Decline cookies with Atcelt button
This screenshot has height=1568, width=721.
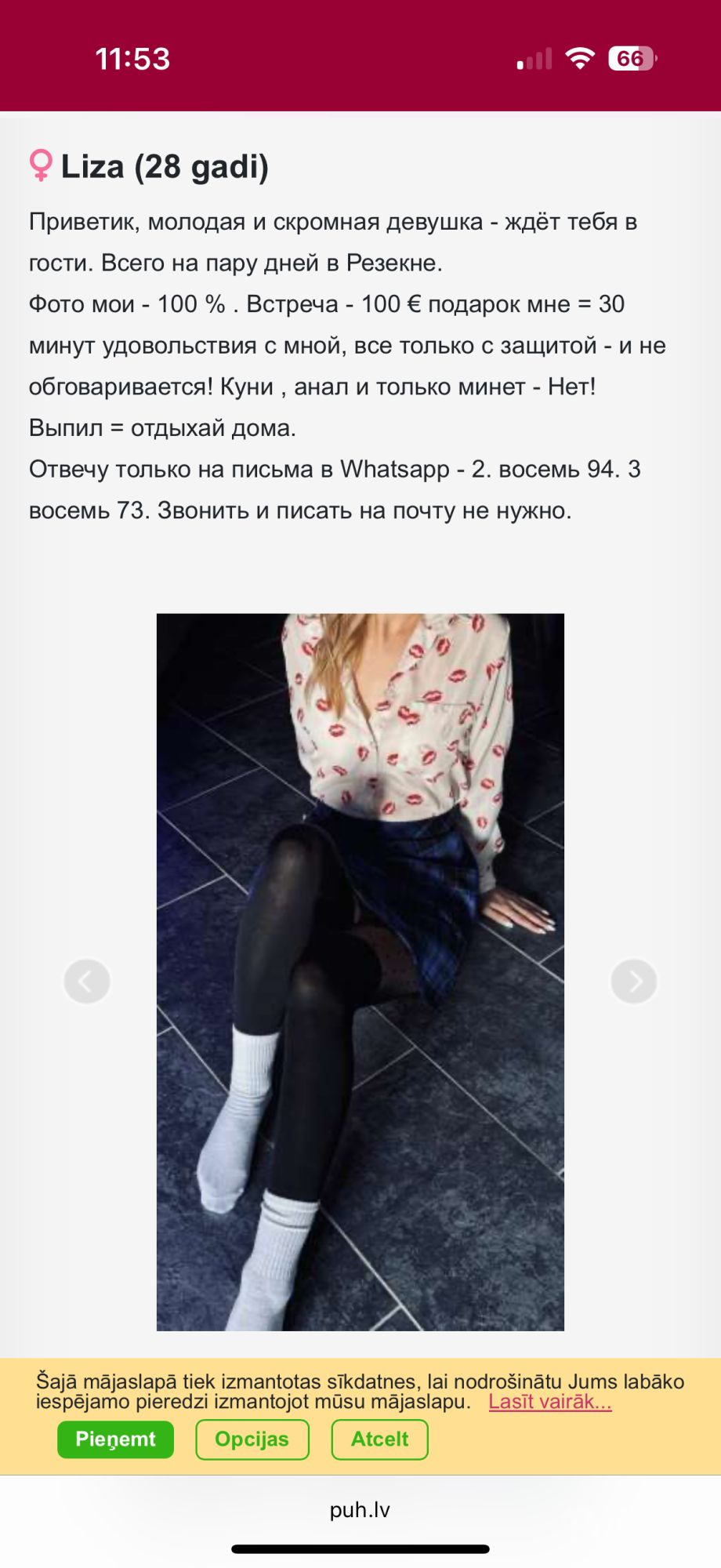379,1439
